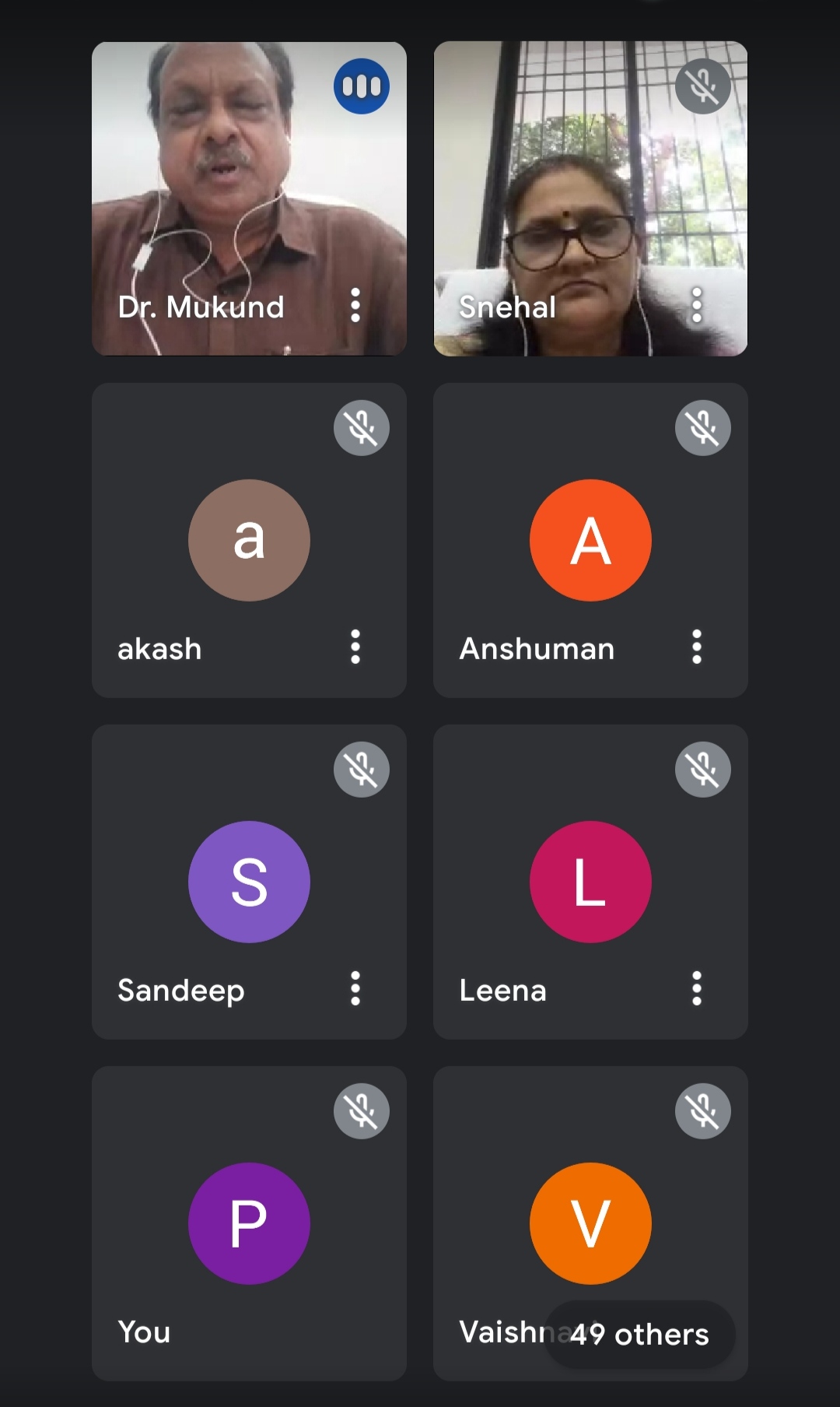The height and width of the screenshot is (1407, 840).
Task: Select Leena's participant tile
Action: [x=590, y=882]
